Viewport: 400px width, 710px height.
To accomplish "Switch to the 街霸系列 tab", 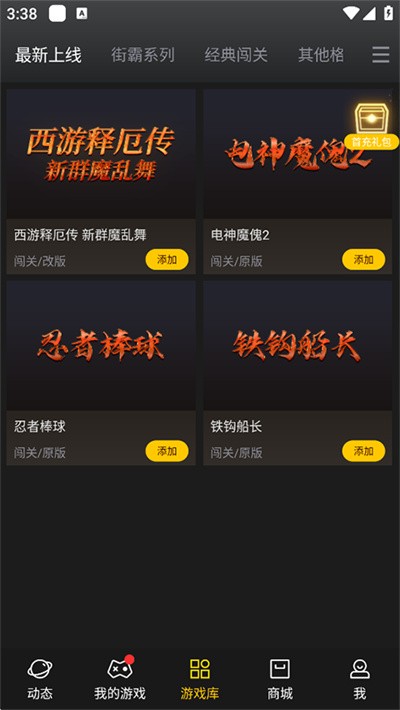I will point(143,55).
